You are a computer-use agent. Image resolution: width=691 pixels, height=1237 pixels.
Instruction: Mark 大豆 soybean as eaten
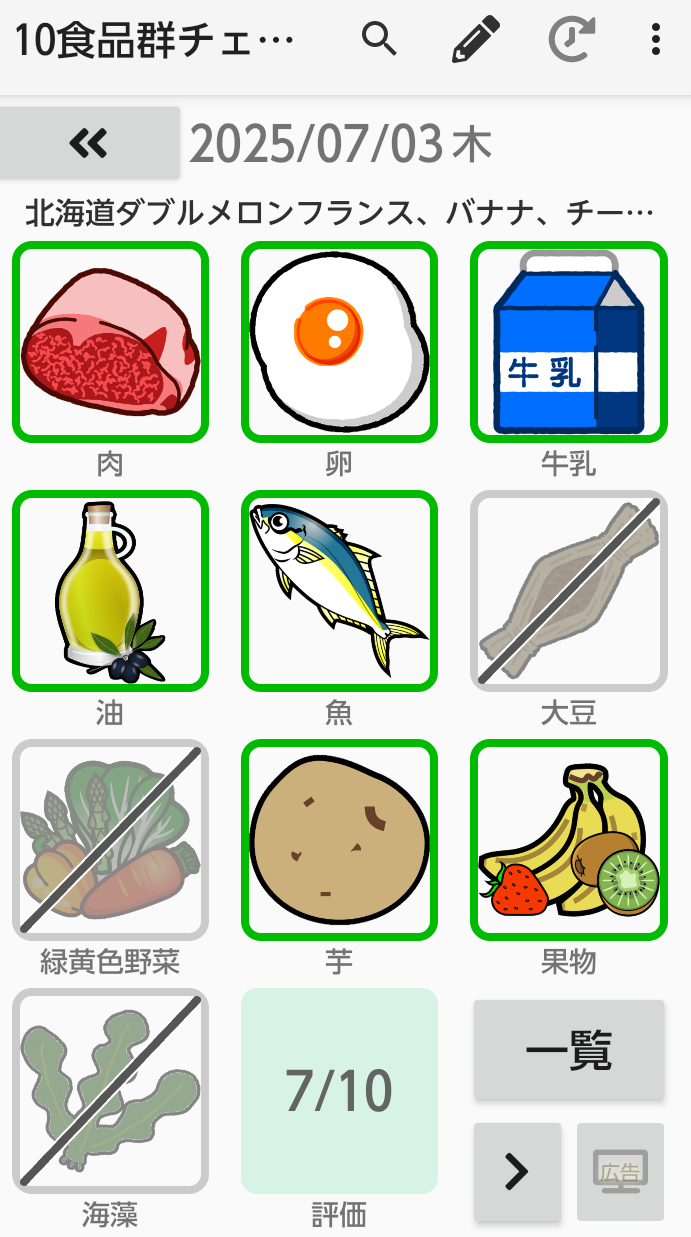[568, 591]
